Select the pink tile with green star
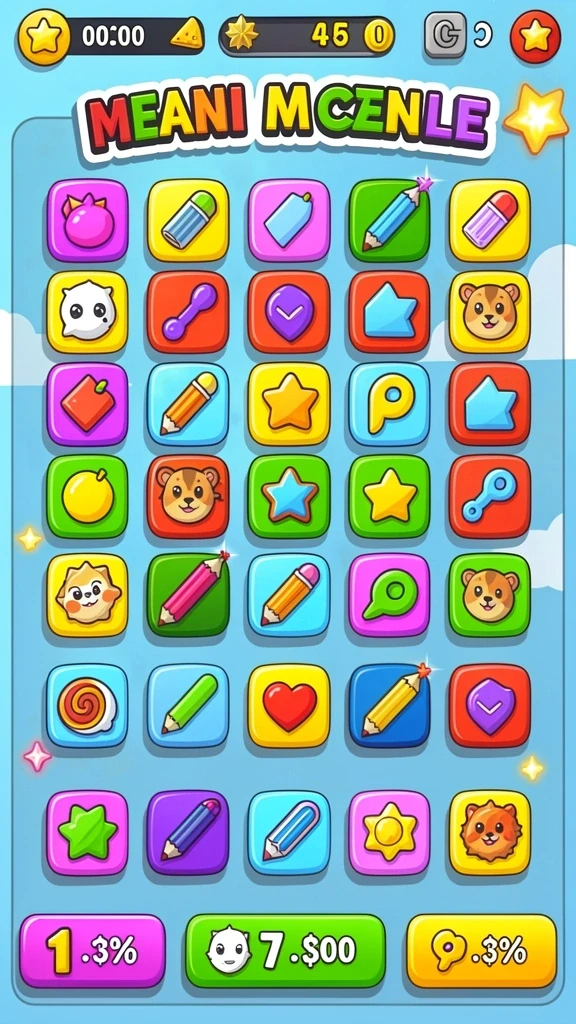This screenshot has height=1024, width=576. (88, 833)
